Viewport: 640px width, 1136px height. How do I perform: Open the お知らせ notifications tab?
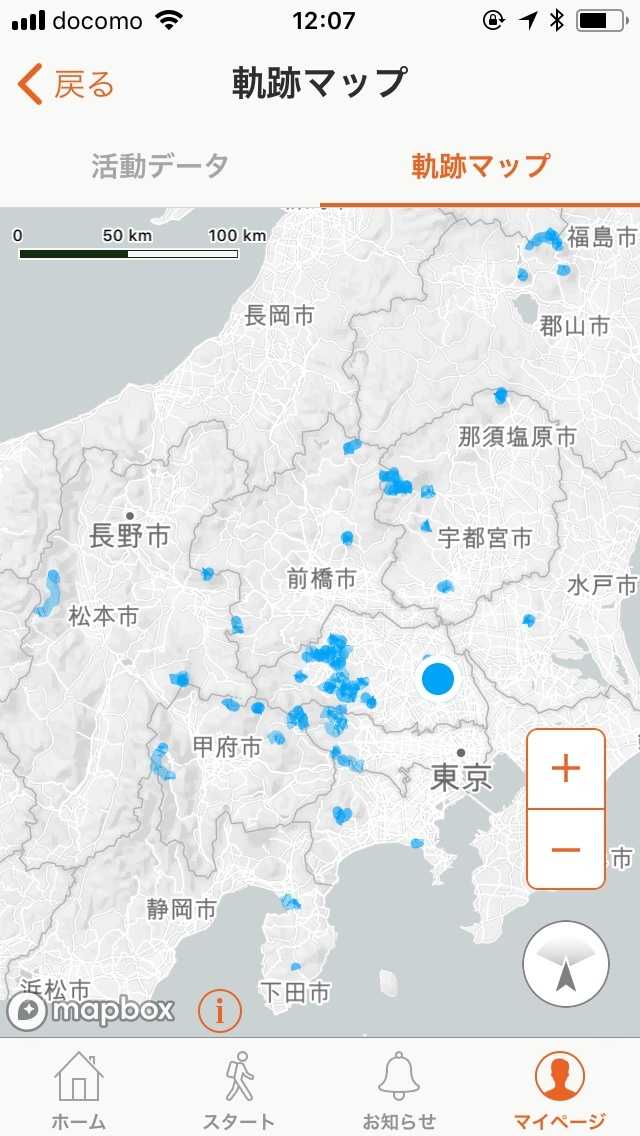pos(399,1088)
